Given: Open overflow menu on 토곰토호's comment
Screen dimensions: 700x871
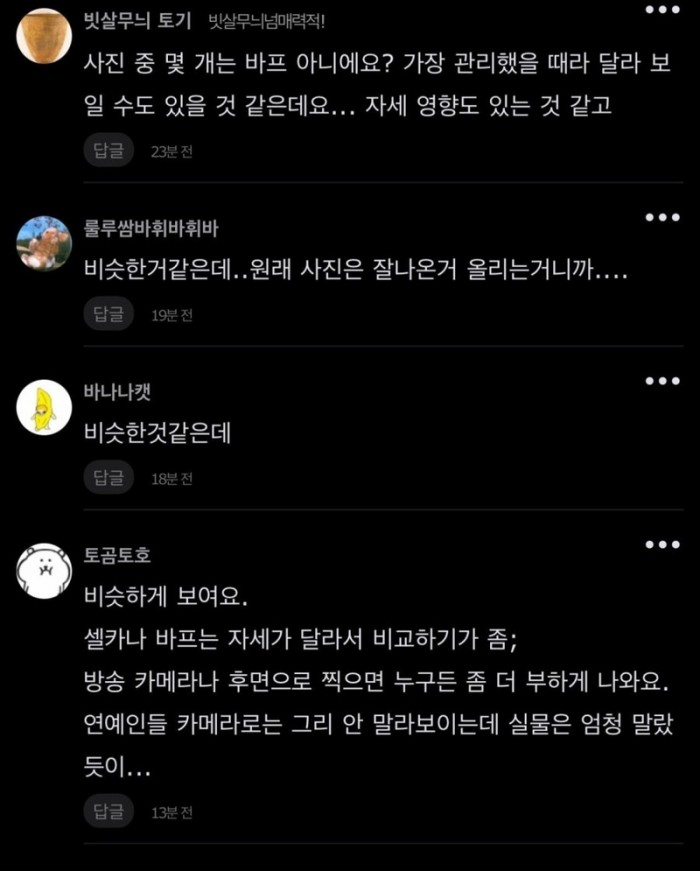Looking at the screenshot, I should click(x=662, y=544).
